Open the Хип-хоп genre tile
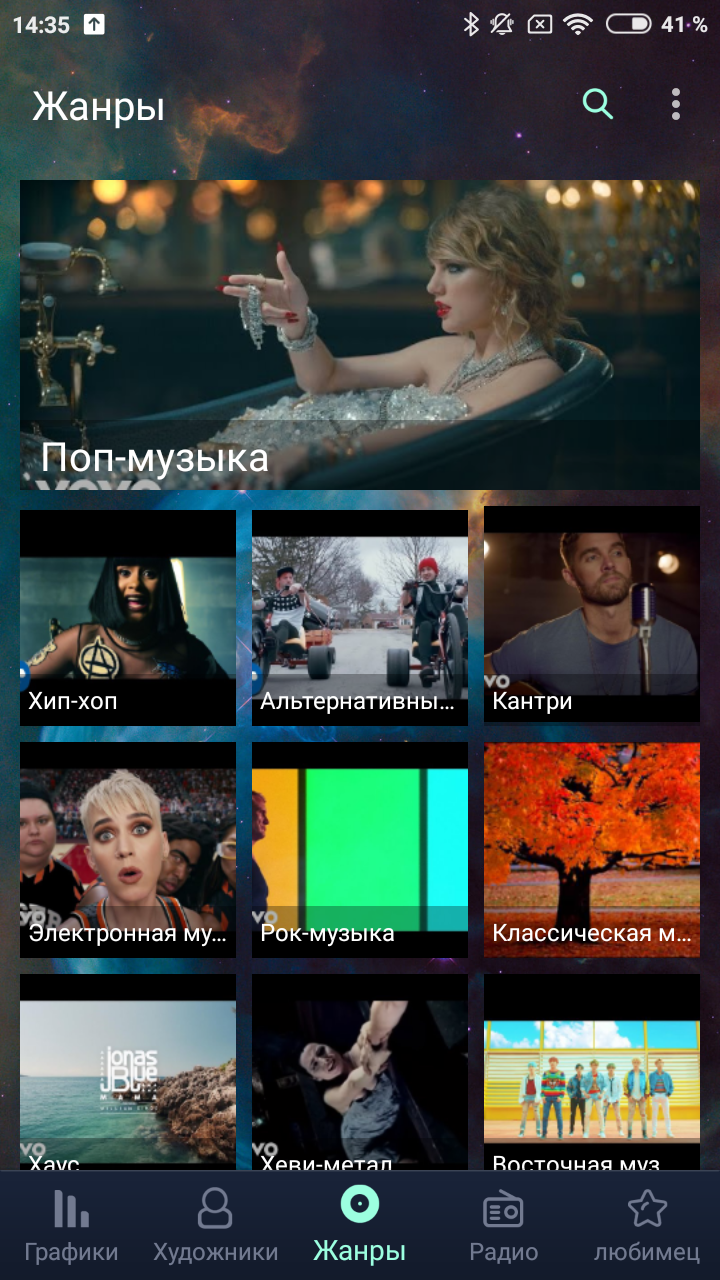This screenshot has height=1280, width=720. 128,618
